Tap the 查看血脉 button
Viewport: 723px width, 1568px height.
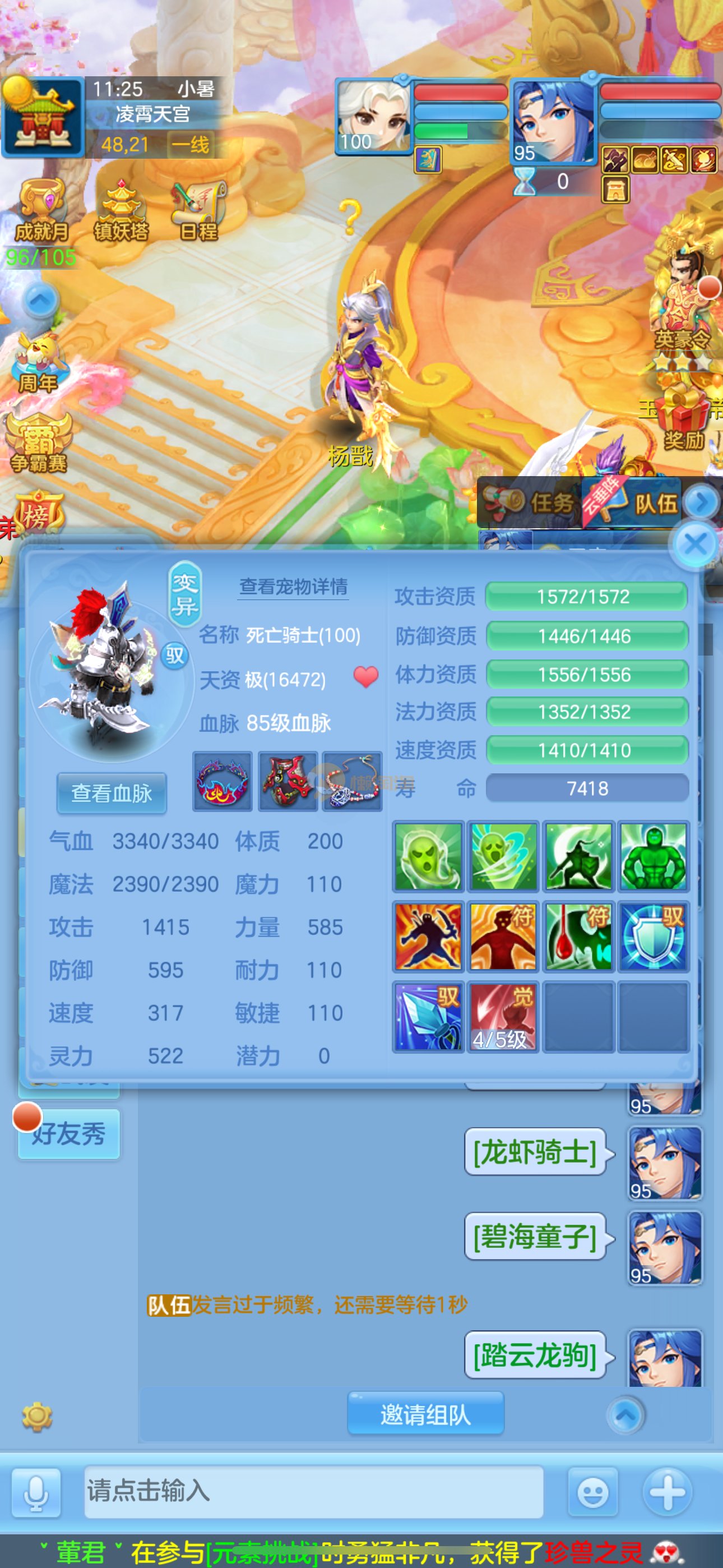click(x=112, y=793)
